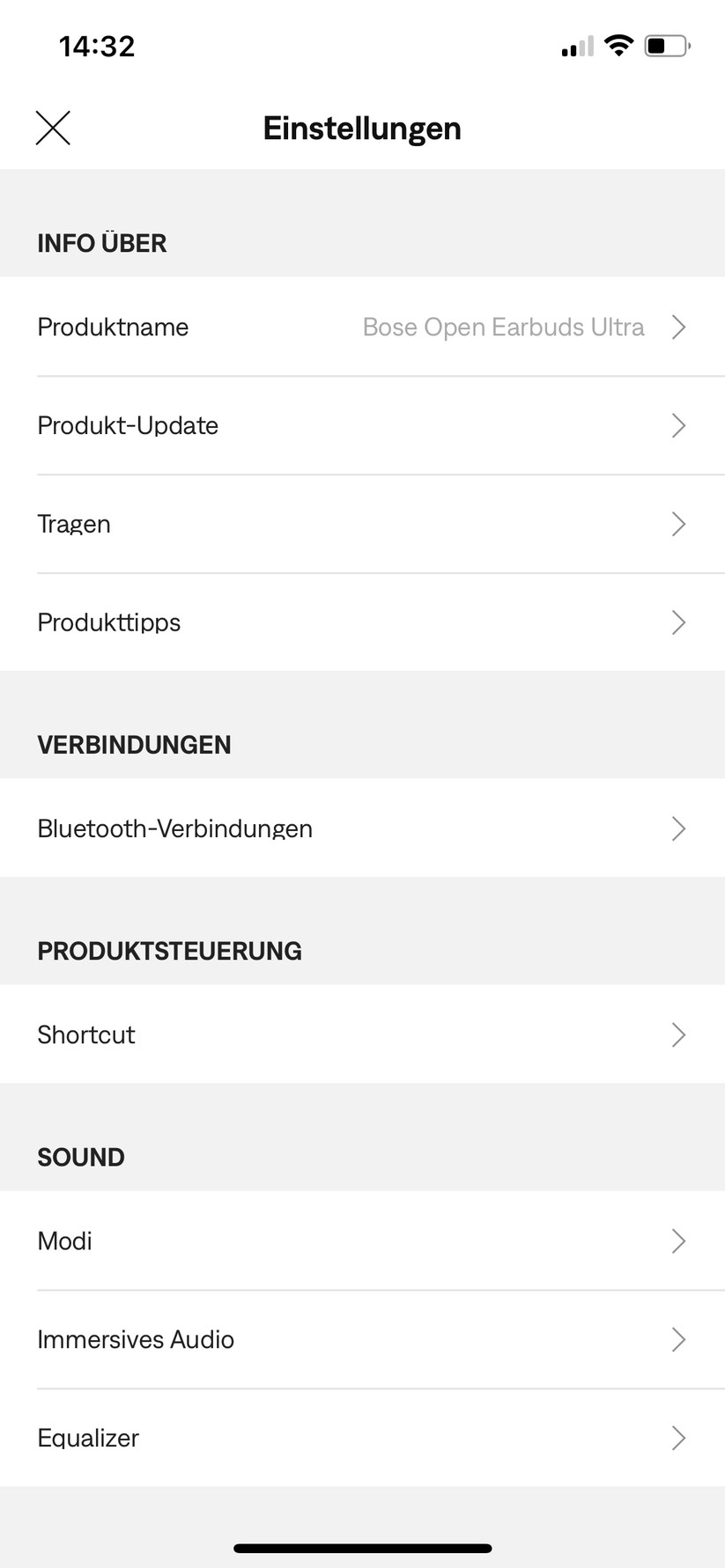
Task: Open the Produktname setting
Action: point(362,328)
